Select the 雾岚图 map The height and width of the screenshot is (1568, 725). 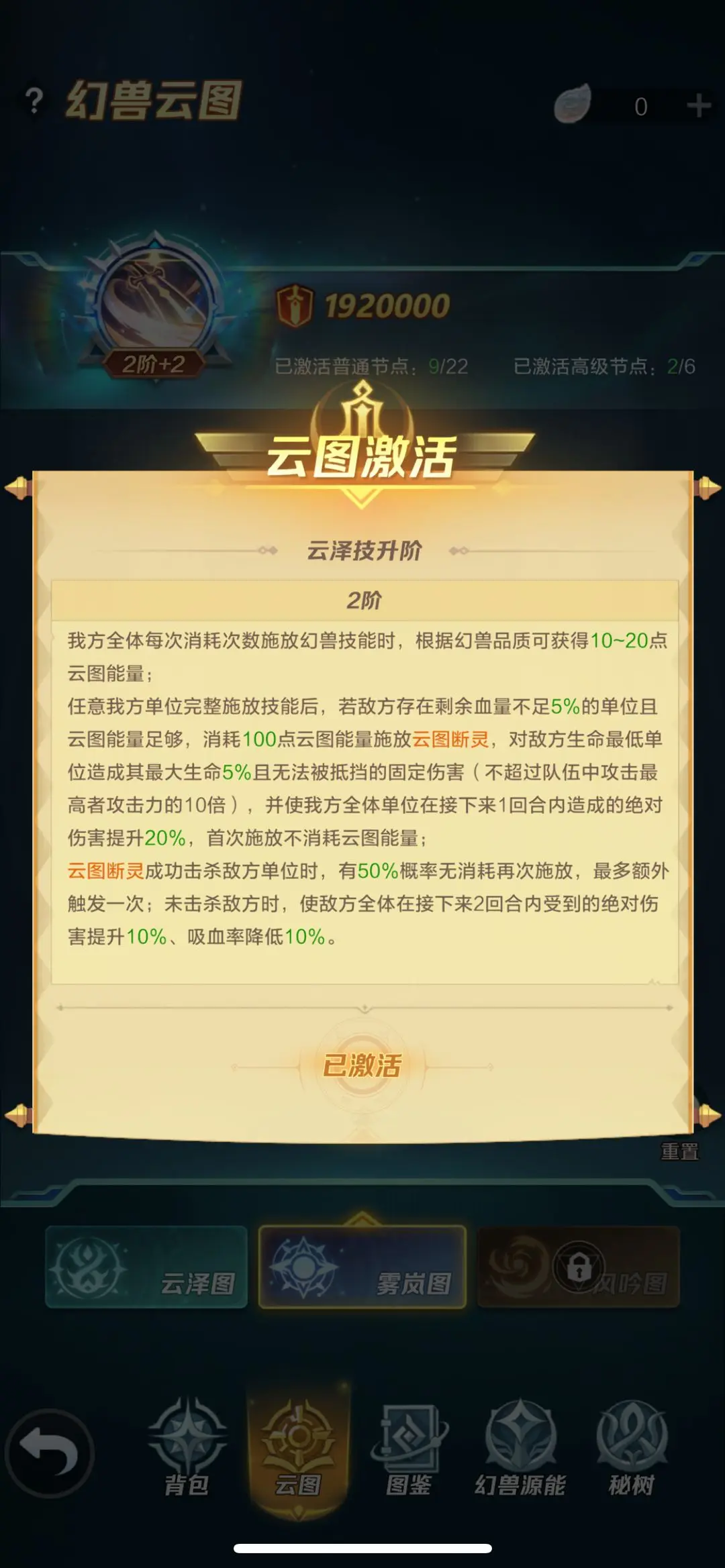[362, 1267]
